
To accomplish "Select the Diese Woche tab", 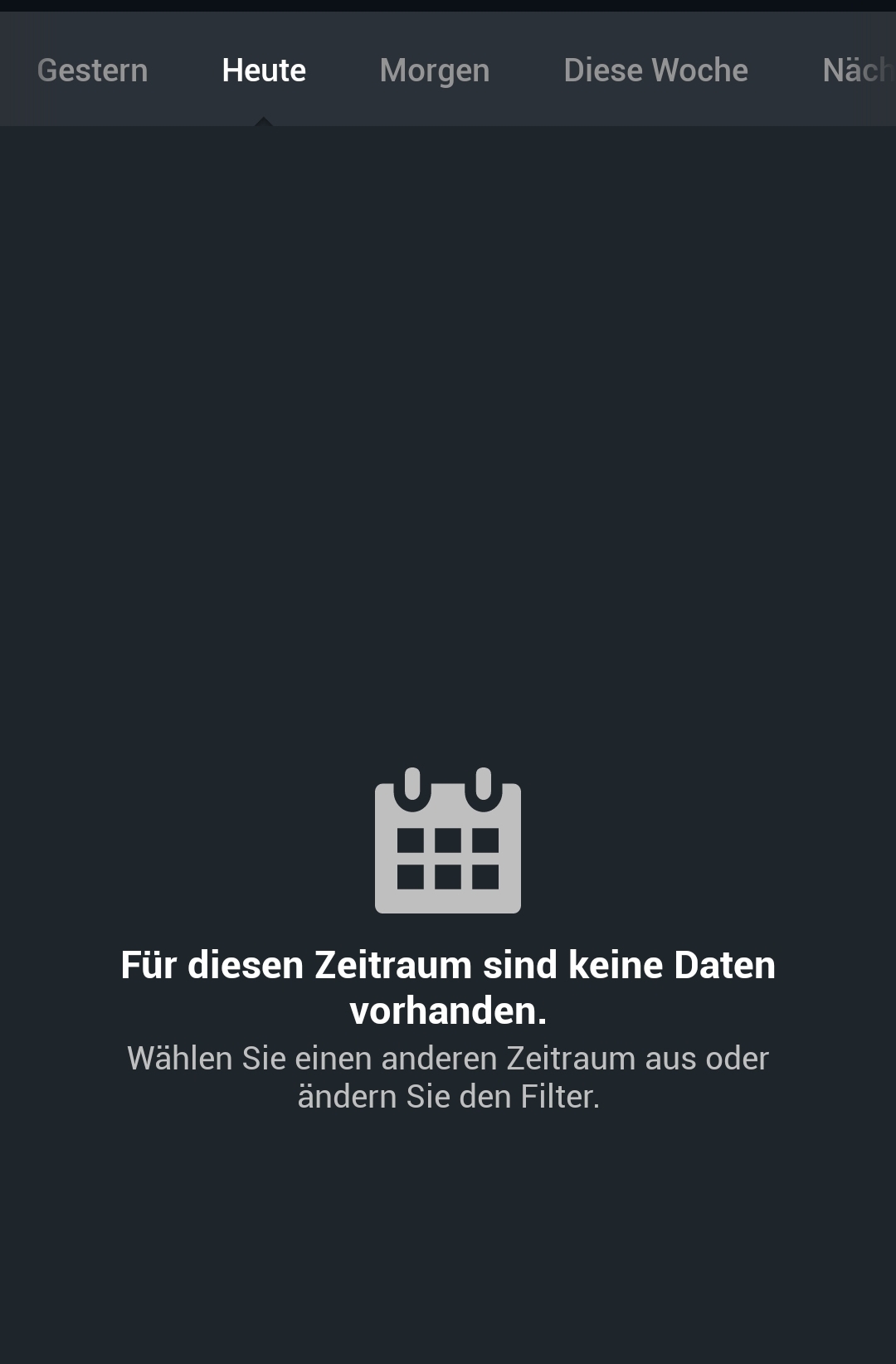I will pos(655,70).
